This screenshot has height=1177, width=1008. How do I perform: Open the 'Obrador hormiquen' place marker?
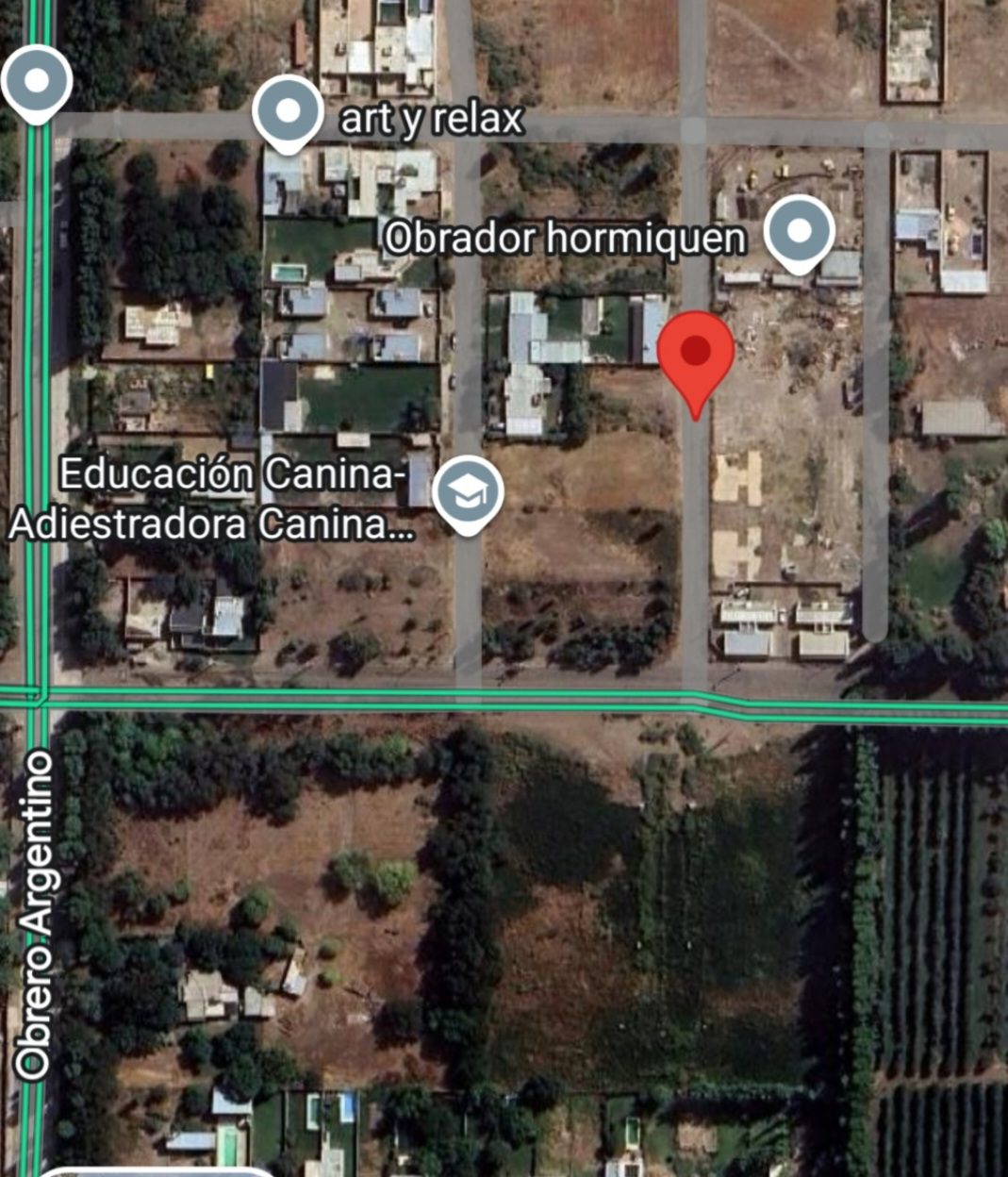(799, 233)
